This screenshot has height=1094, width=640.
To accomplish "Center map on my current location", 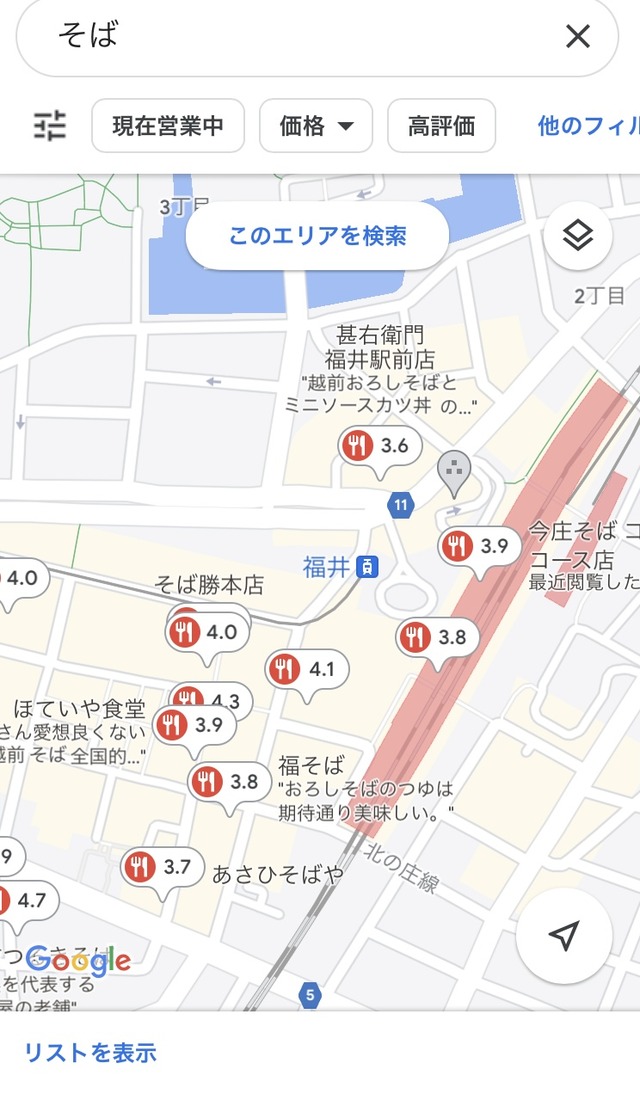I will (564, 936).
